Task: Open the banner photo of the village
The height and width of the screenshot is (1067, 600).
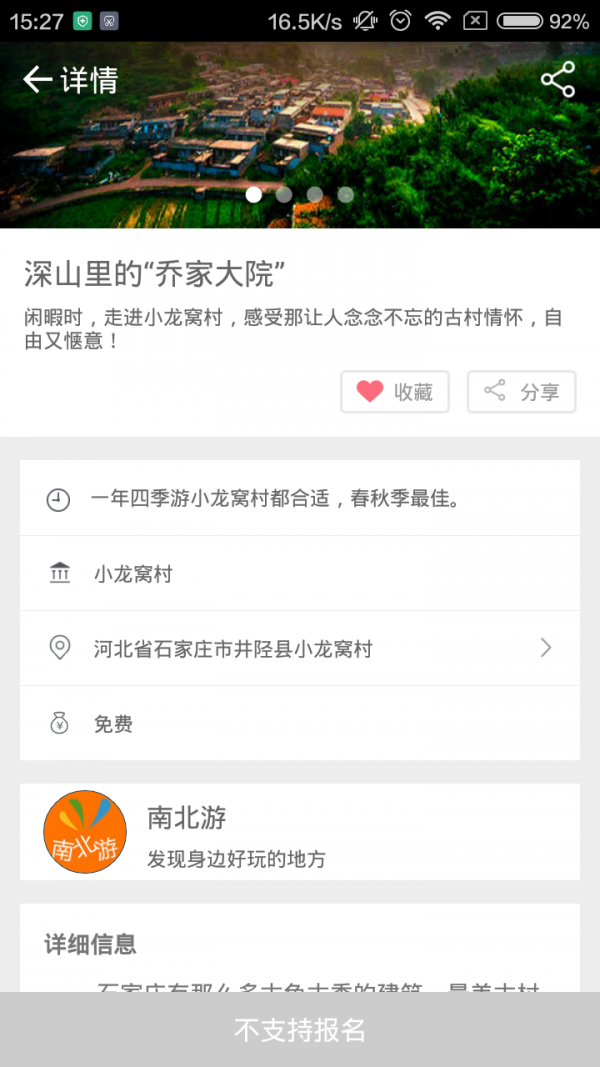Action: [x=300, y=140]
